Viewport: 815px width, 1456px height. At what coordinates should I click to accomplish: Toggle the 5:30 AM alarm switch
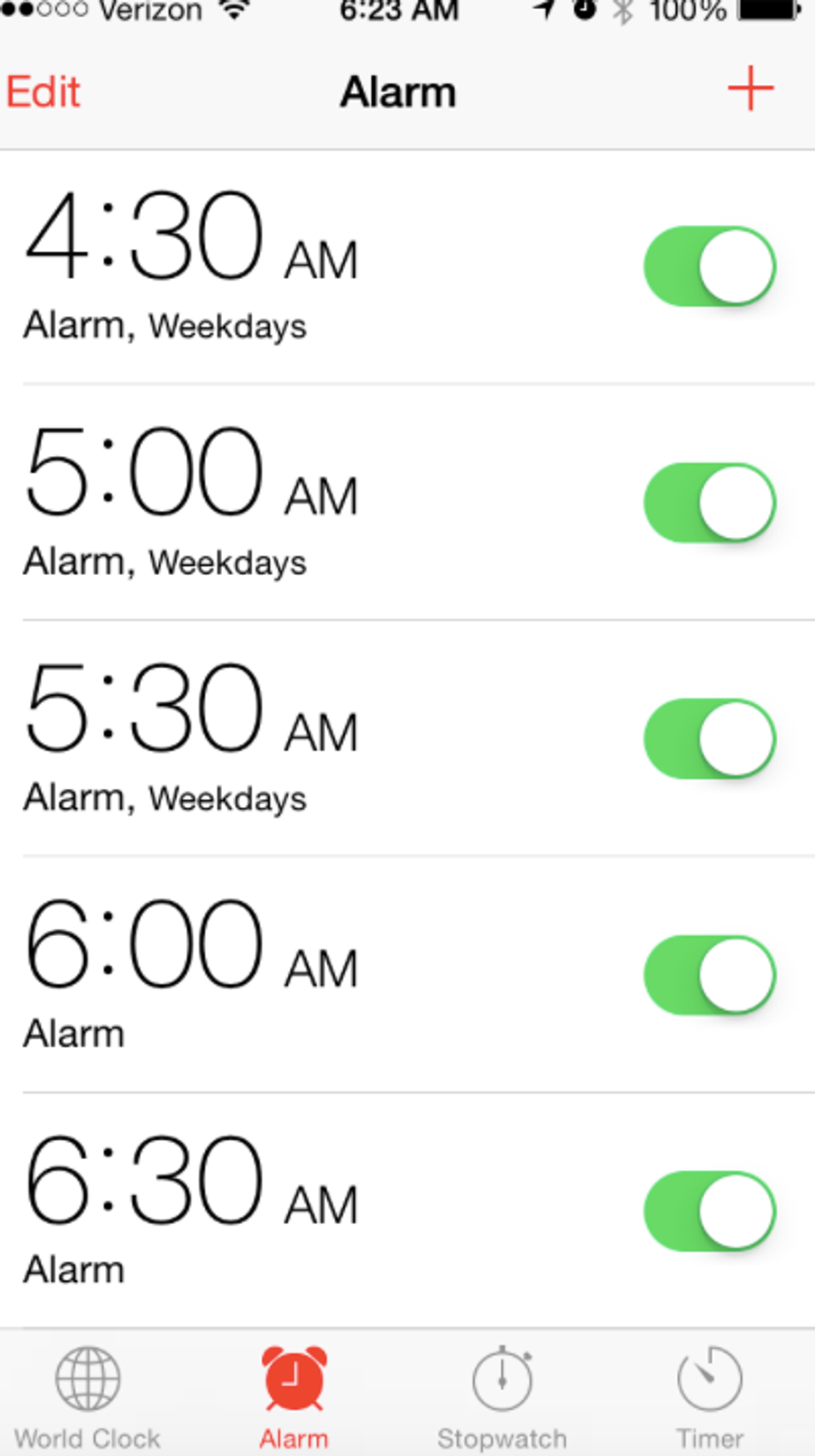(x=710, y=739)
